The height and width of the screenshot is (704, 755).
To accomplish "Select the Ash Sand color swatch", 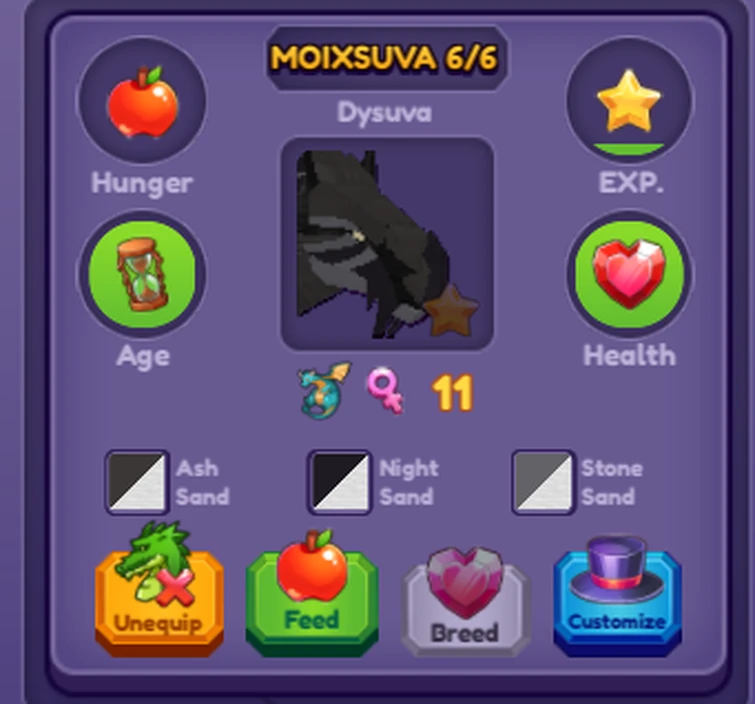I will 138,482.
